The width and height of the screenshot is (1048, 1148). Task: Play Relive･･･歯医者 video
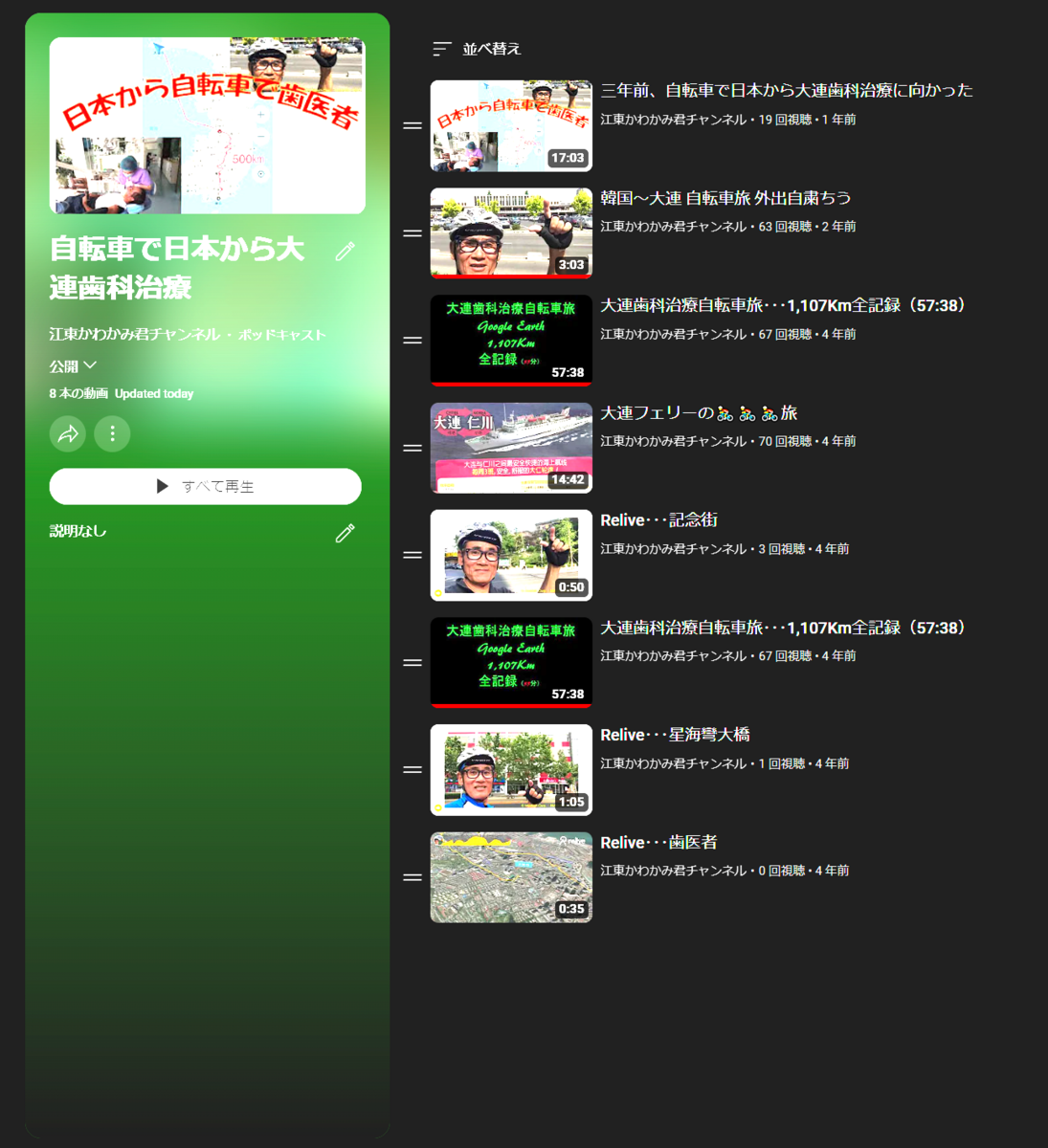pyautogui.click(x=658, y=843)
